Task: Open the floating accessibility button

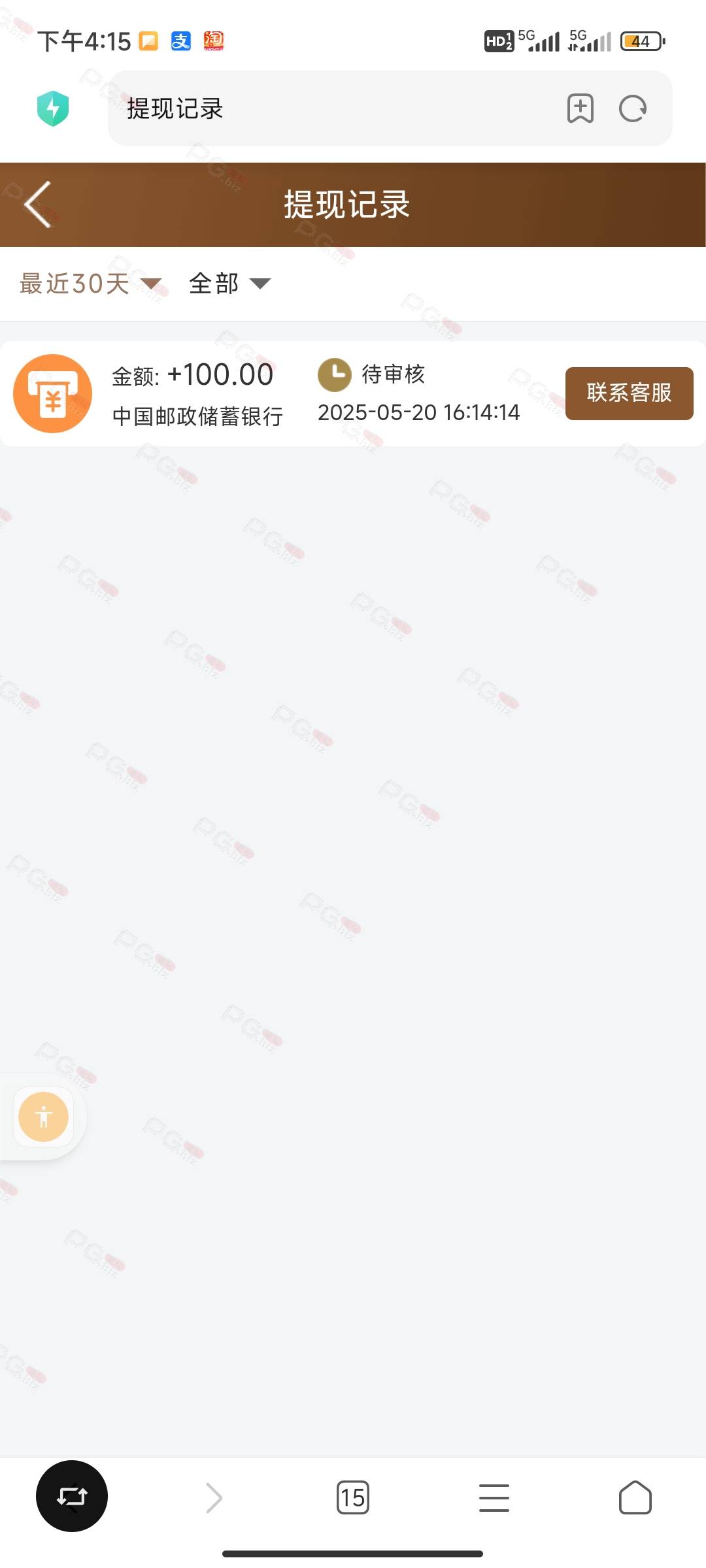Action: coord(44,1117)
